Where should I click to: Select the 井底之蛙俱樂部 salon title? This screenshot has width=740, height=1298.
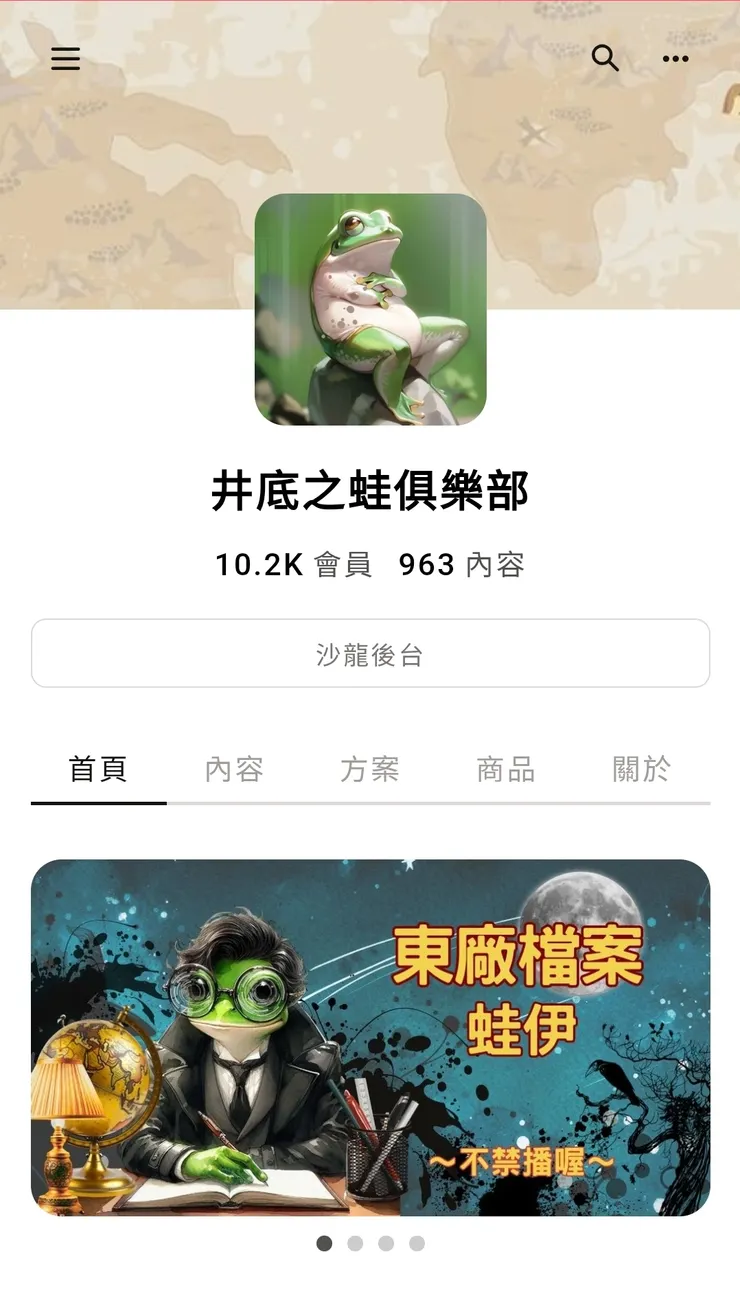[370, 490]
